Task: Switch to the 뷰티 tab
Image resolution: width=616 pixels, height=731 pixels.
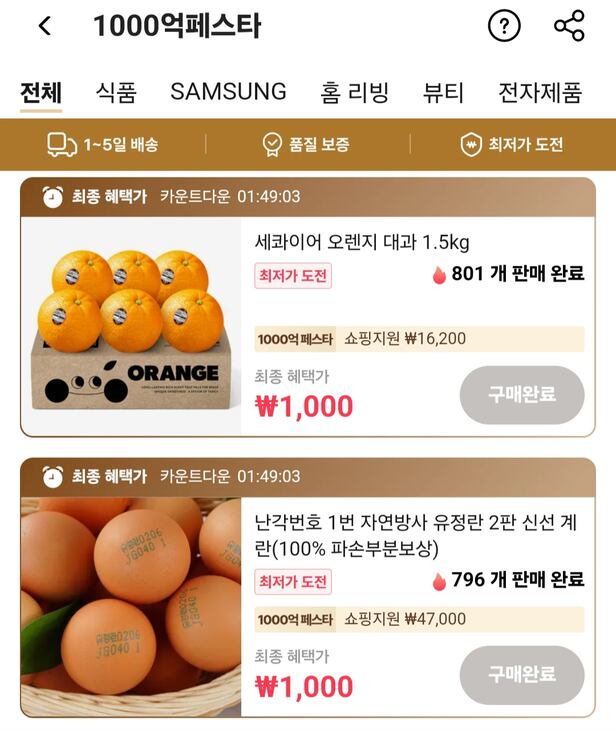Action: tap(443, 93)
